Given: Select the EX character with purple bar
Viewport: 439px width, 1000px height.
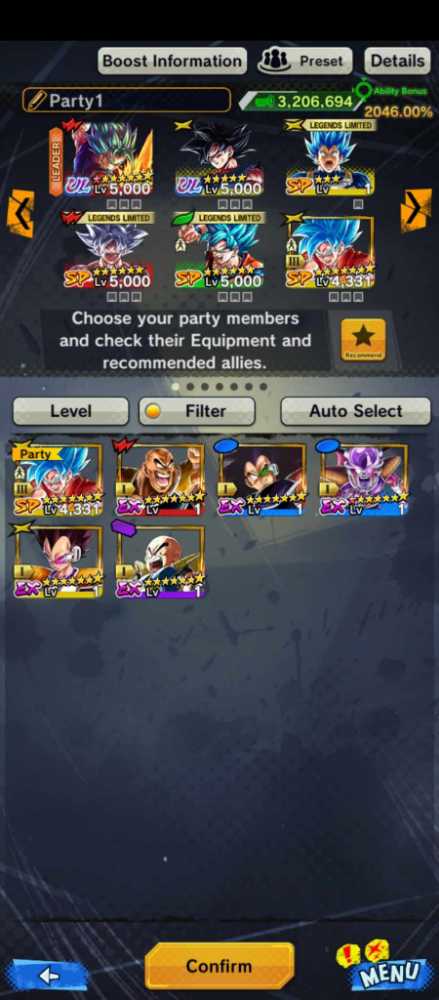Looking at the screenshot, I should click(160, 561).
